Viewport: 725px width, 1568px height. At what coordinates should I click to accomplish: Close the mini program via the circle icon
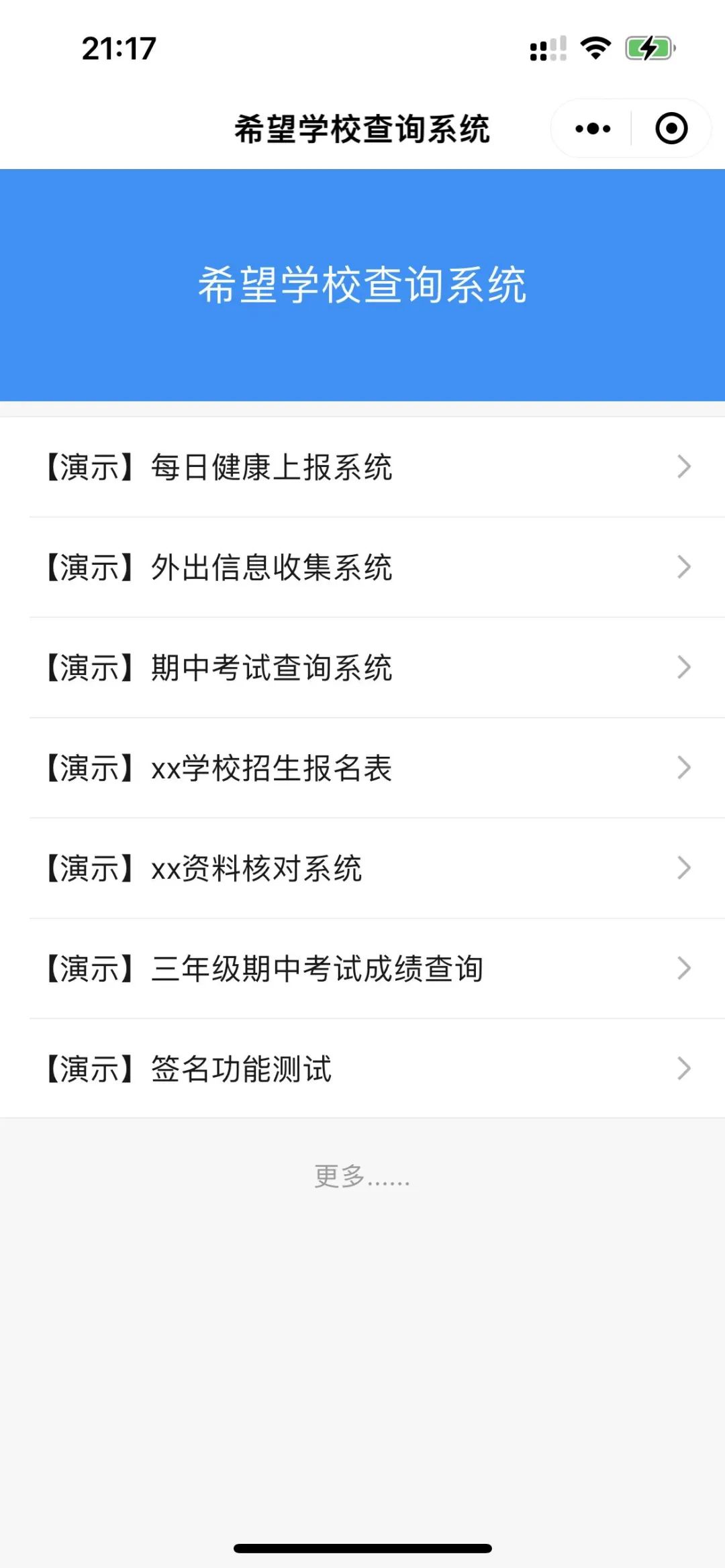(671, 128)
